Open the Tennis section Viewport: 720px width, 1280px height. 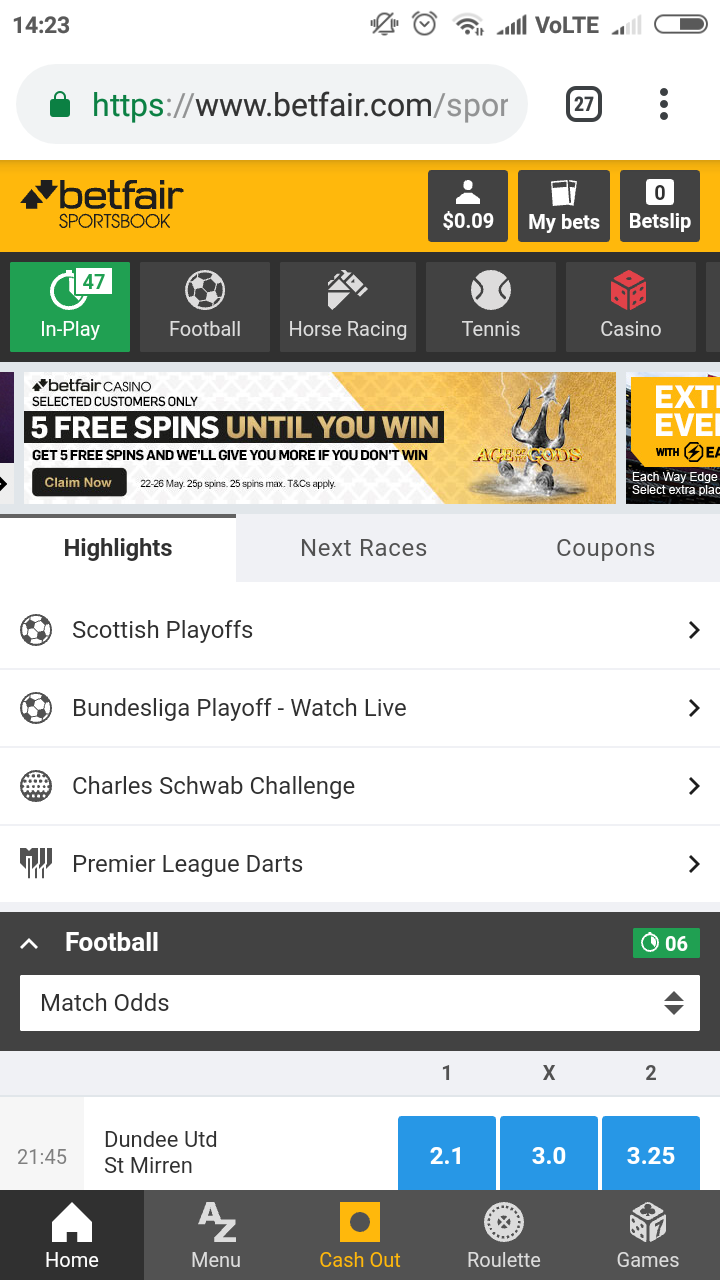point(490,307)
